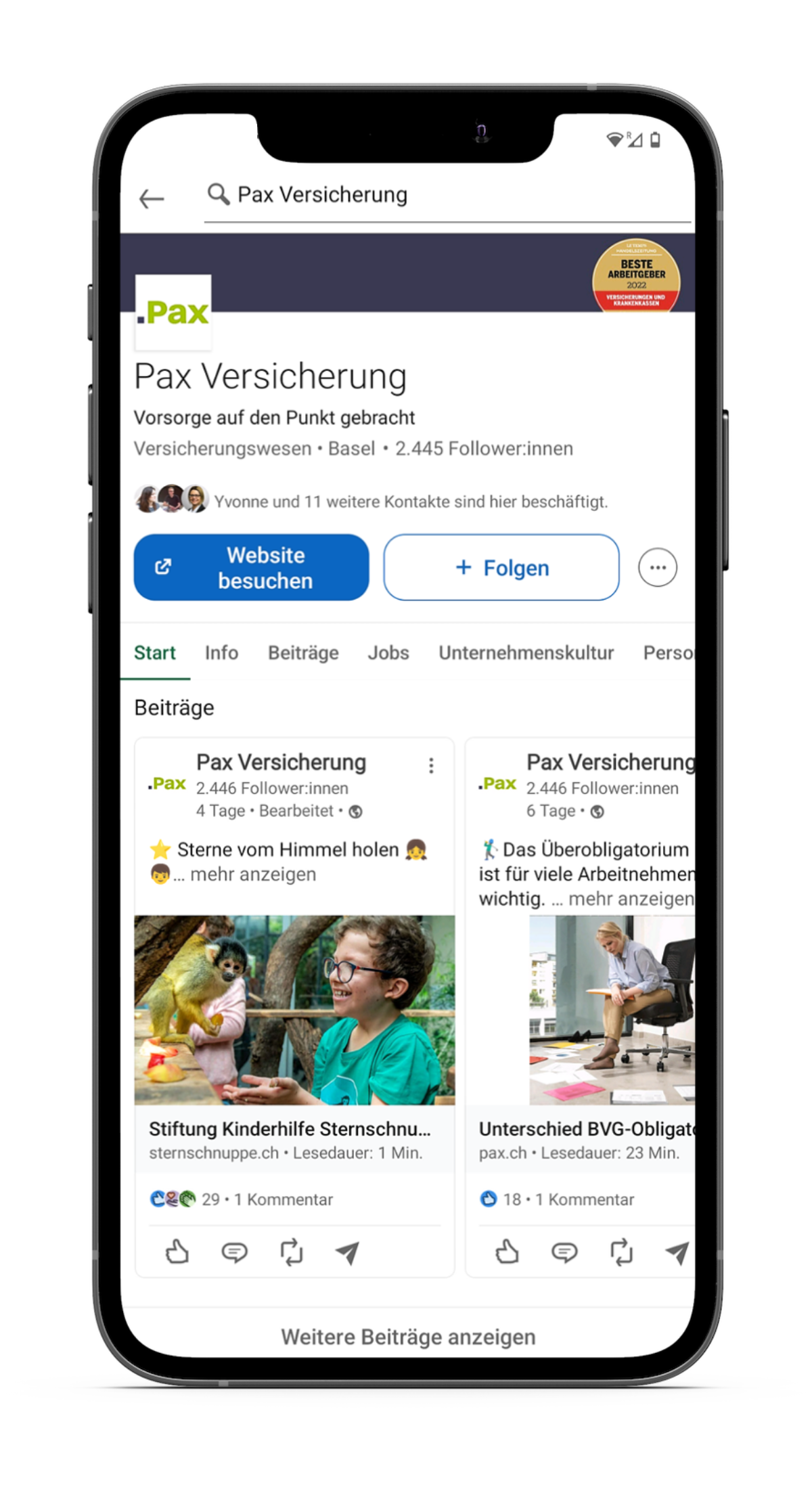Viewport: 812px width, 1489px height.
Task: Comment on the Sterne vom Himmel post
Action: (x=234, y=1252)
